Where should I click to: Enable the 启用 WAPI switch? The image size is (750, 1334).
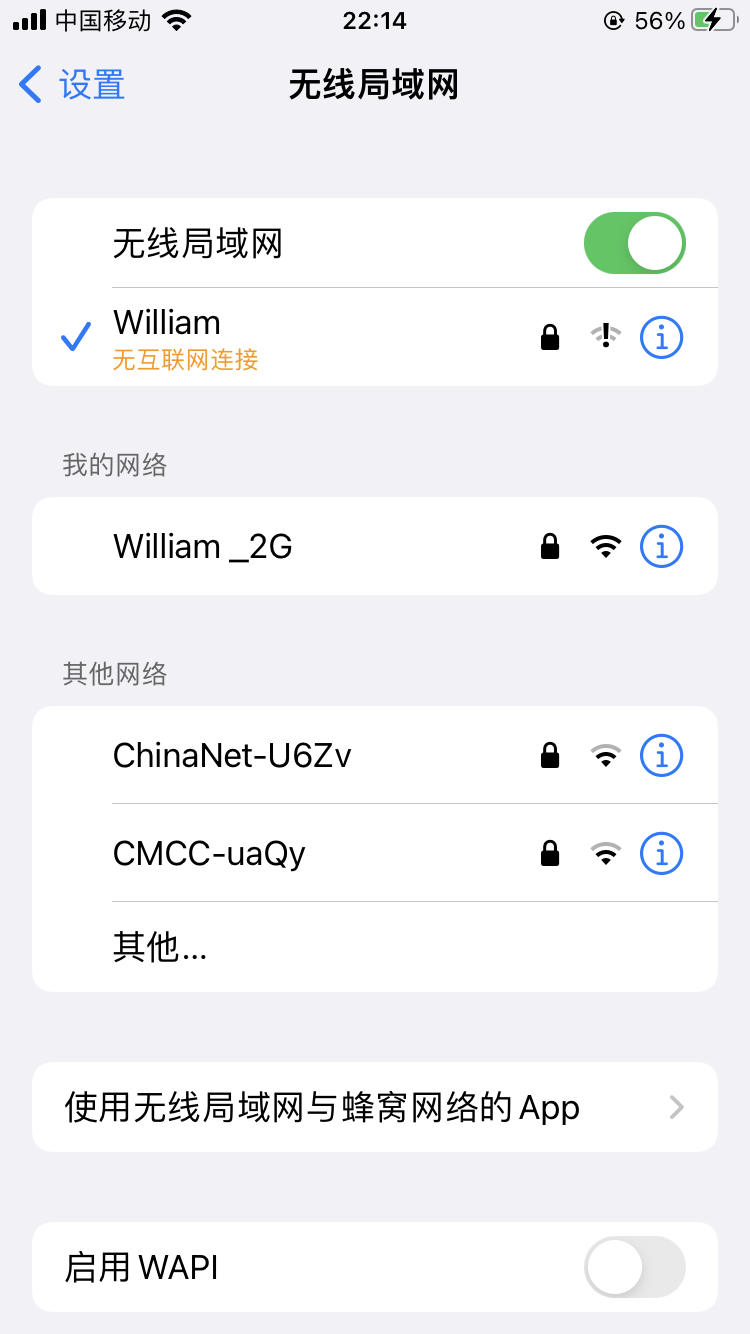tap(634, 1267)
